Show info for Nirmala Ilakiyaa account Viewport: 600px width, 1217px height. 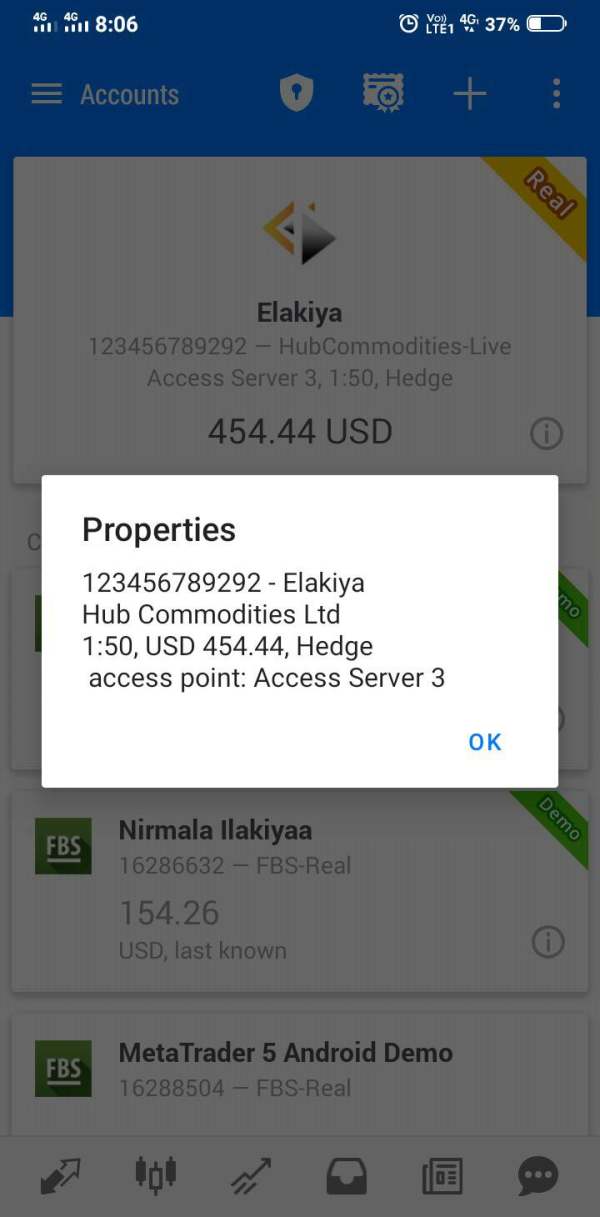(x=547, y=941)
